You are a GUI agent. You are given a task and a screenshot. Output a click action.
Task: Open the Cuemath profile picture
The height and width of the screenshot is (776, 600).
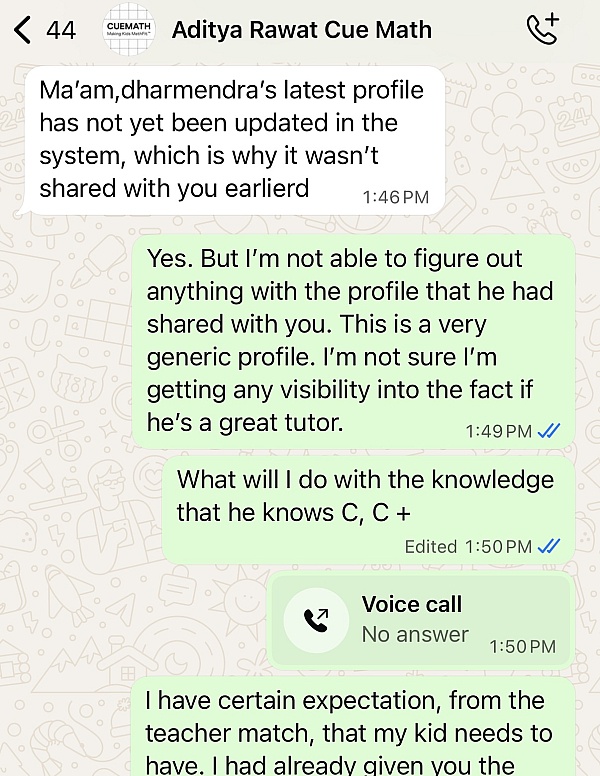129,30
